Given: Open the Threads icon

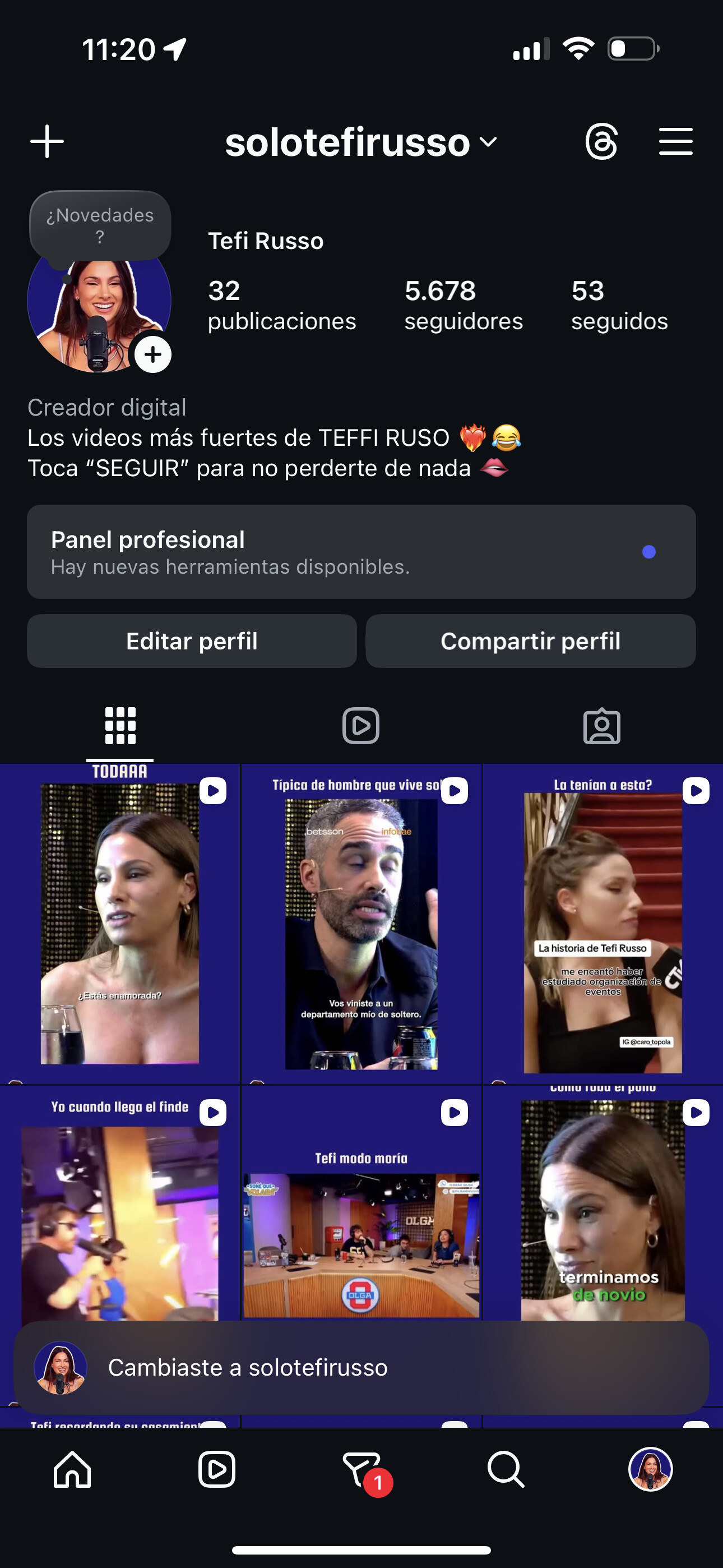Looking at the screenshot, I should (x=601, y=142).
